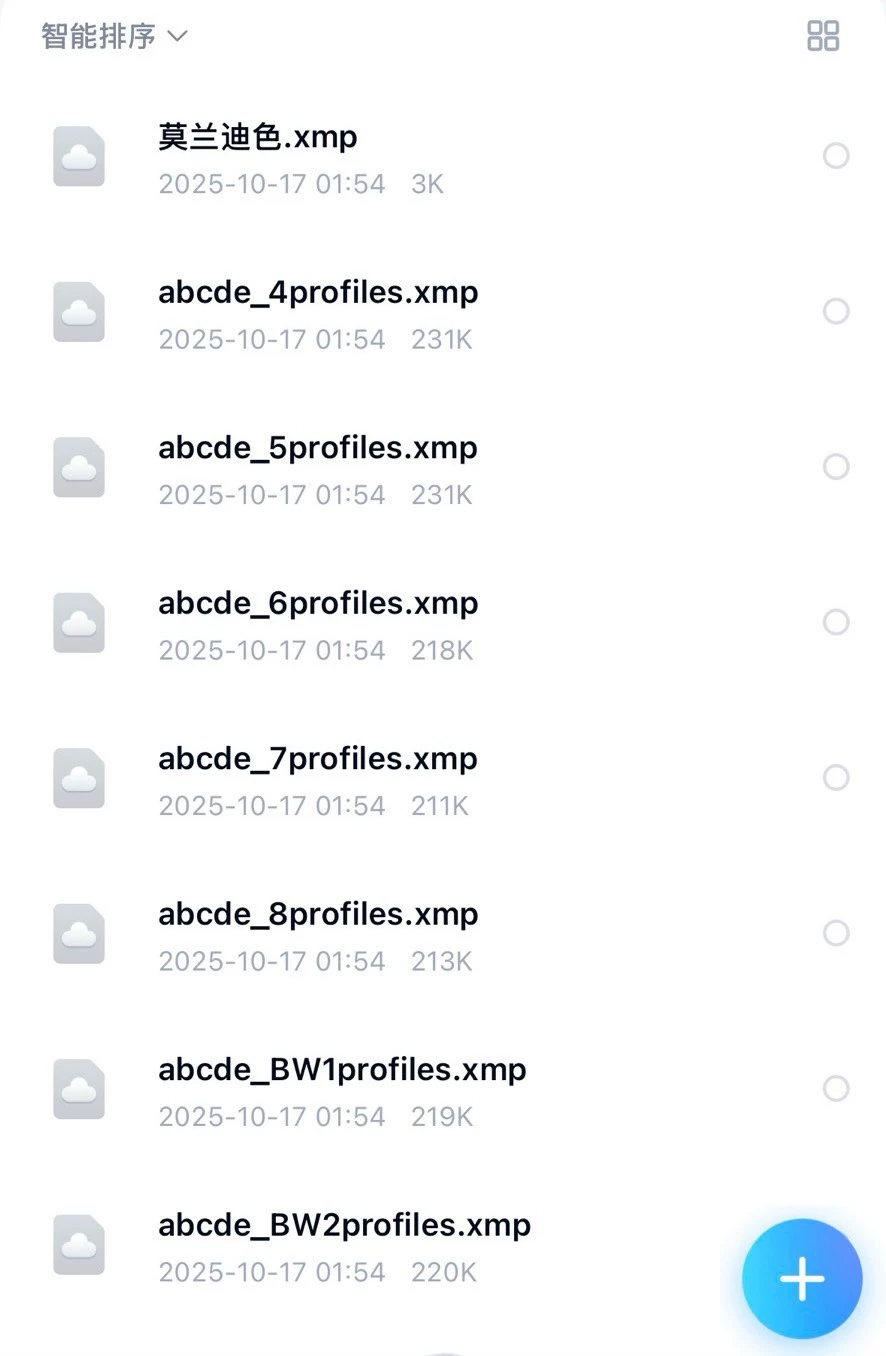The width and height of the screenshot is (886, 1356).
Task: Tap the blue plus upload button
Action: (x=801, y=1278)
